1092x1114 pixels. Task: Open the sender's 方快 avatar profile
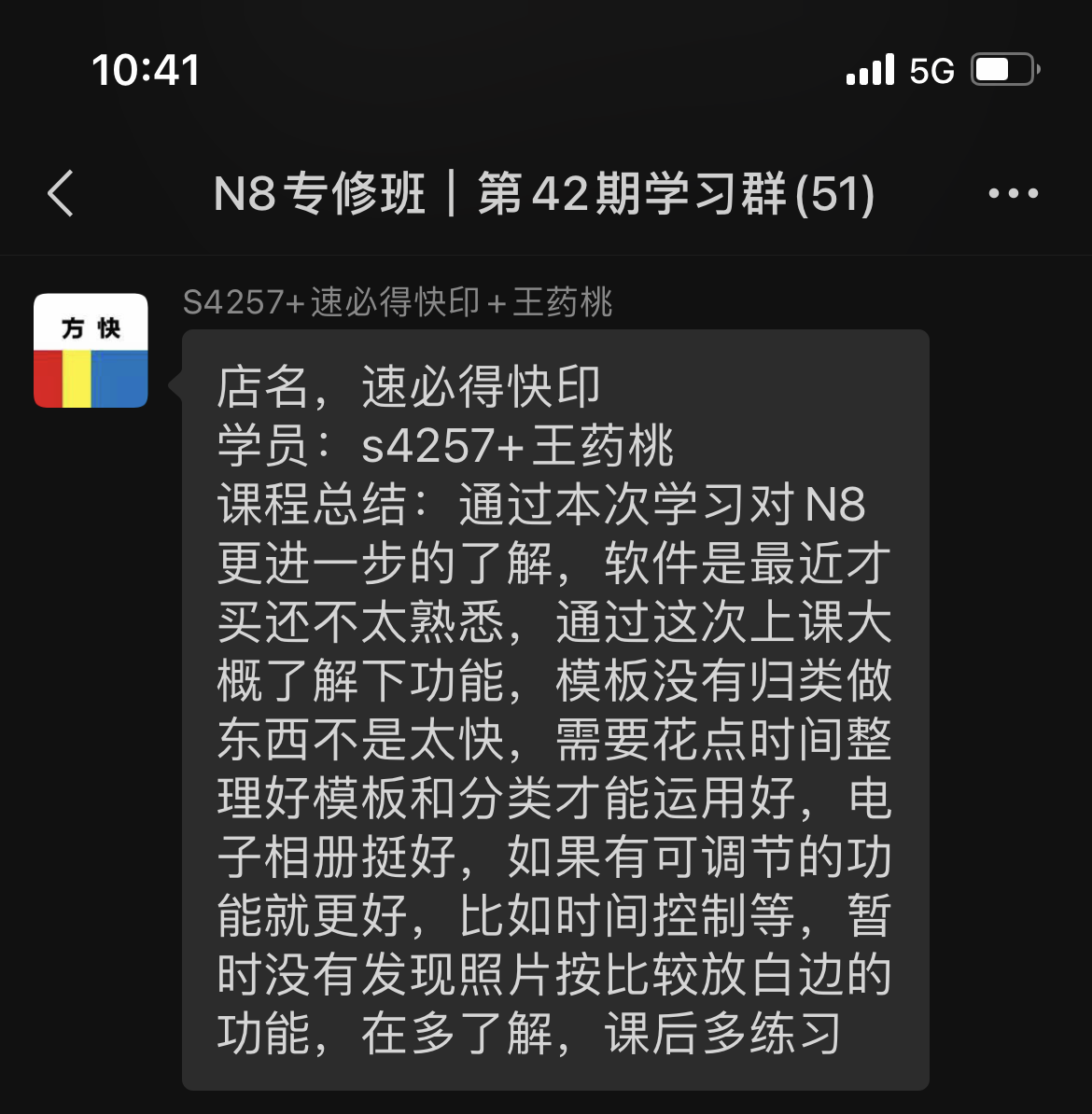(91, 351)
